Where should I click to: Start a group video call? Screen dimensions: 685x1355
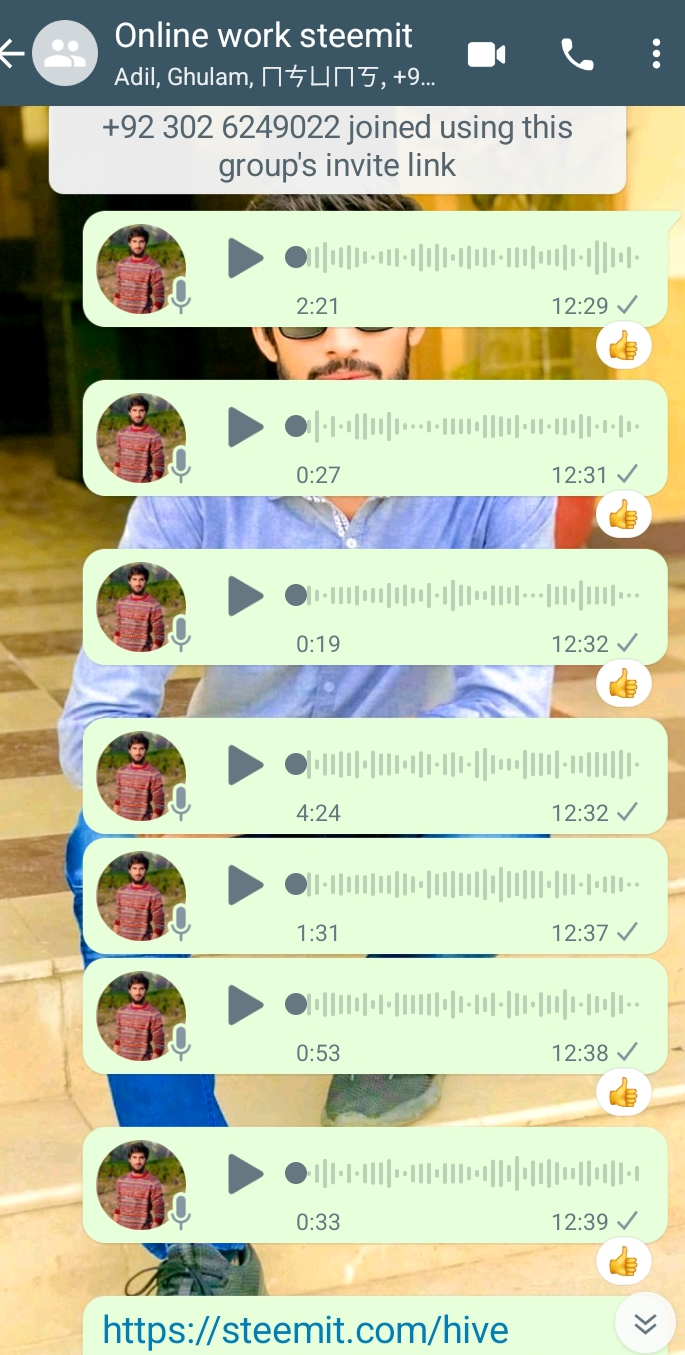pos(486,54)
